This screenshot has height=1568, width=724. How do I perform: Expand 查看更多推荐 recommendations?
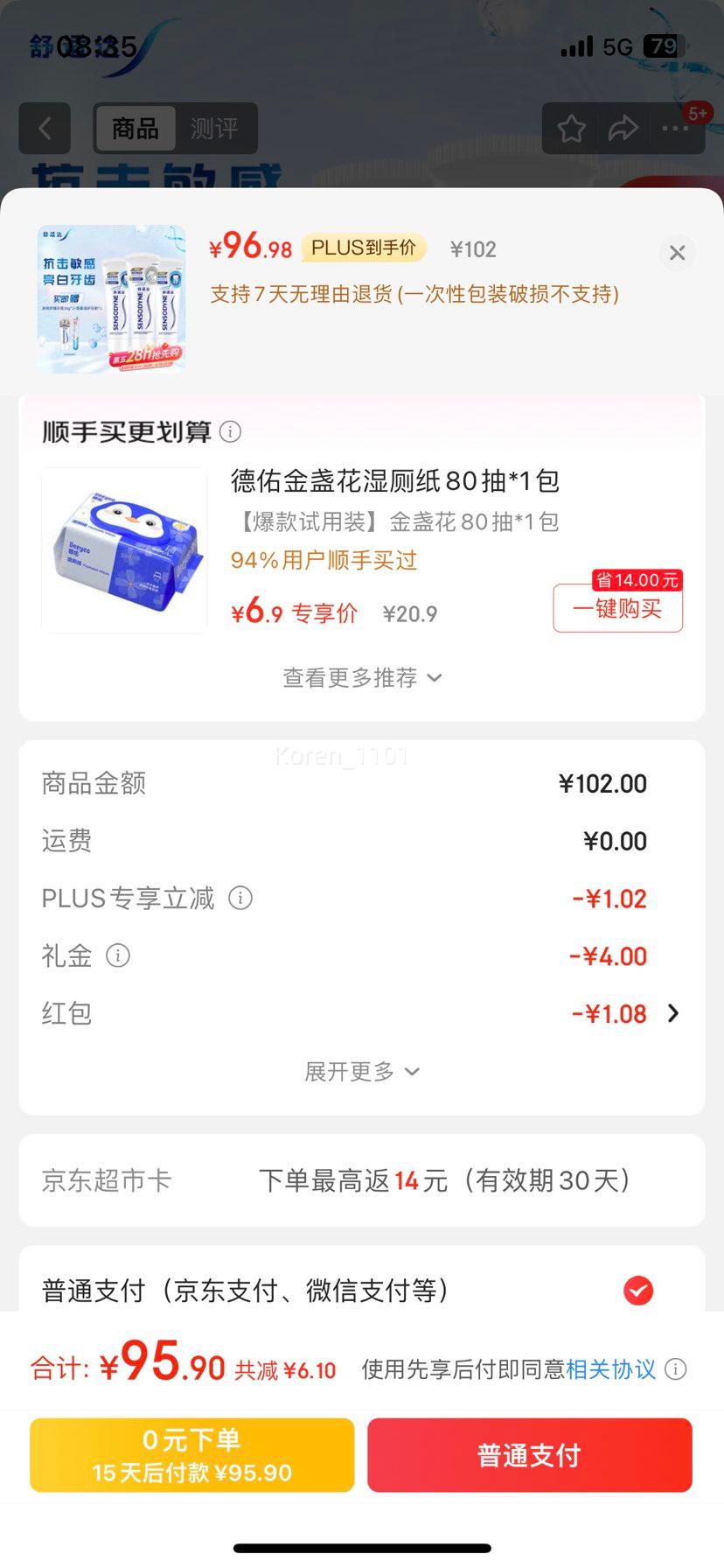pos(361,678)
